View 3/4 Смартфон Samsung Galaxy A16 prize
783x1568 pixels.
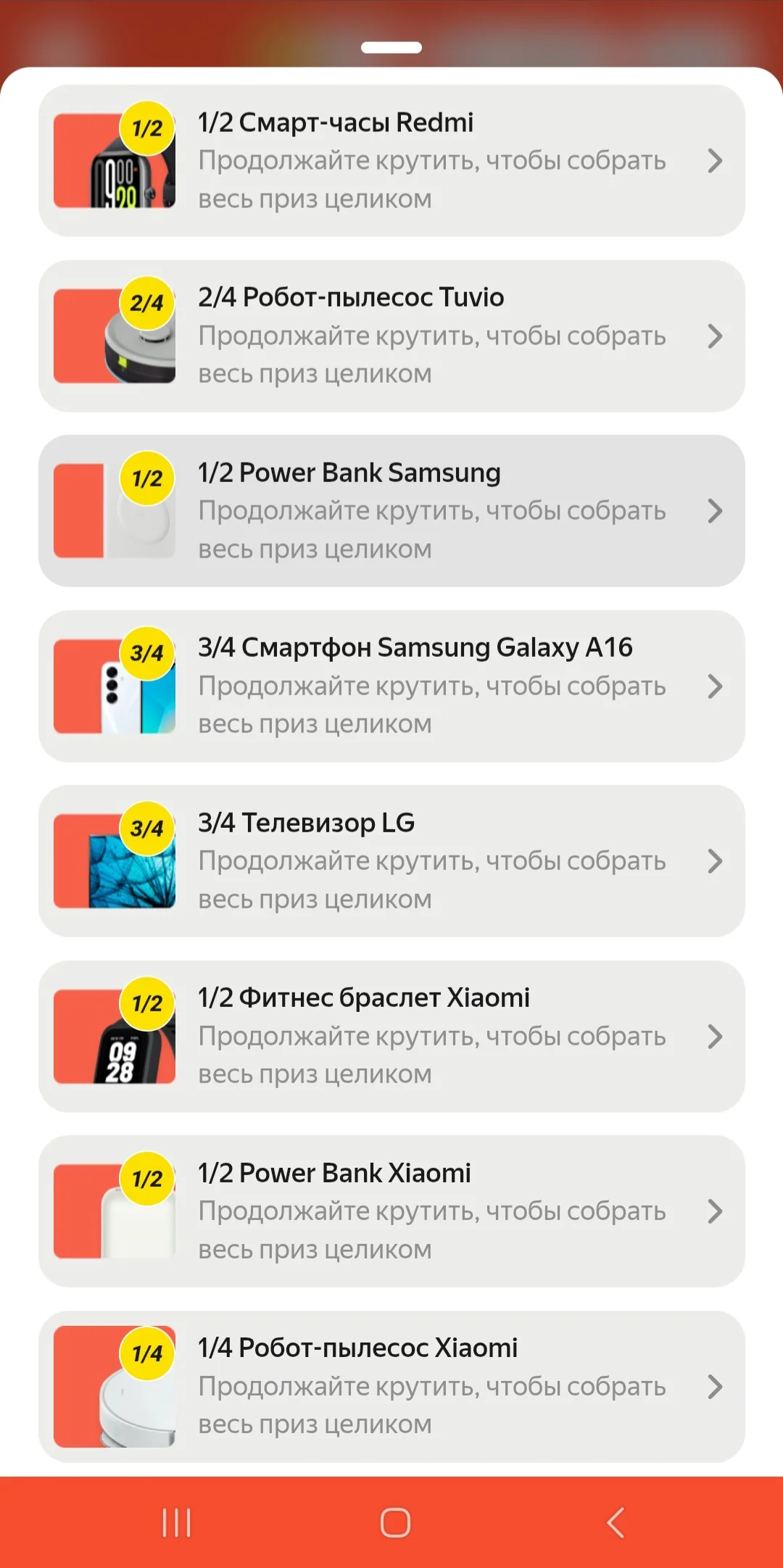click(391, 686)
